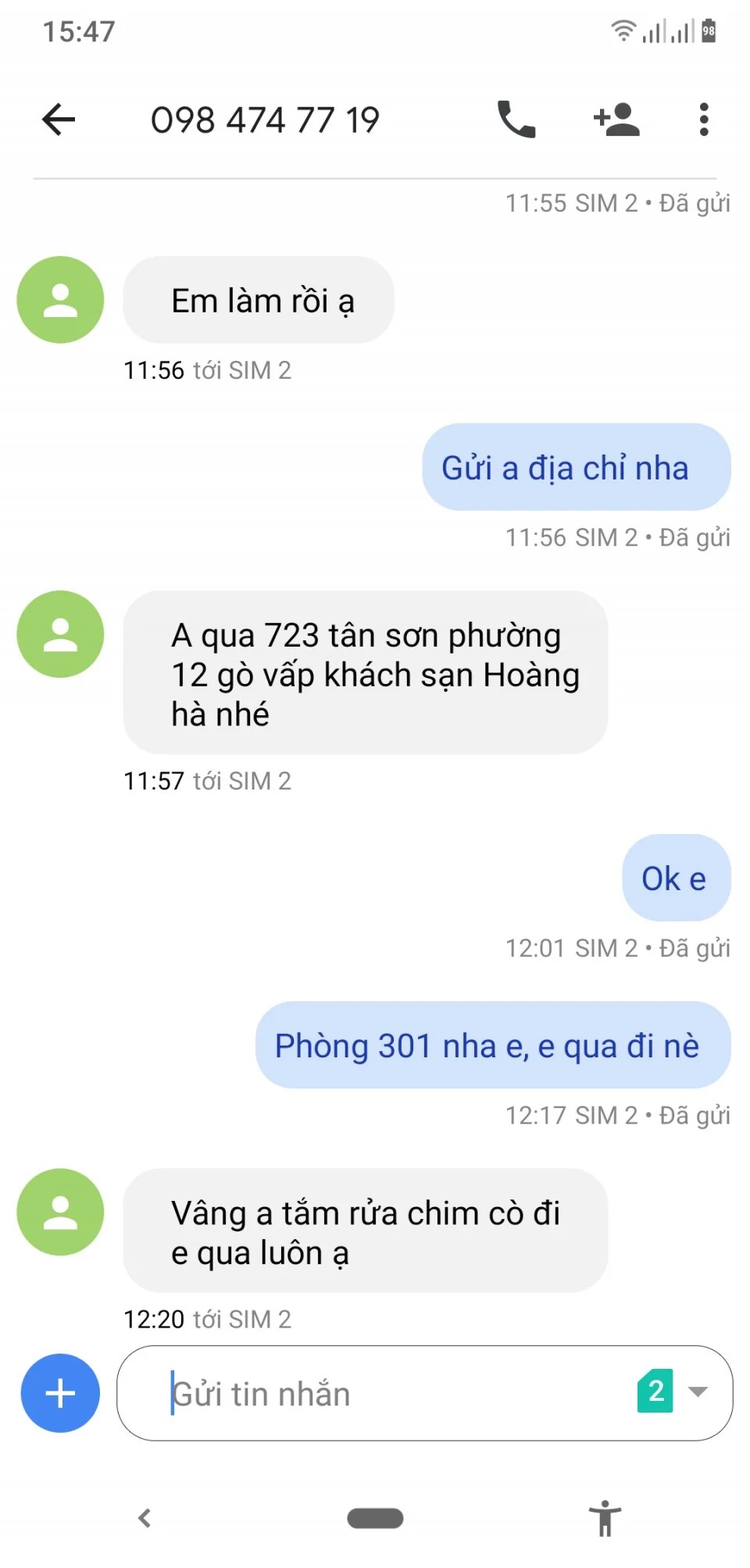Go to the home screen
Image resolution: width=750 pixels, height=1568 pixels.
tap(375, 1518)
